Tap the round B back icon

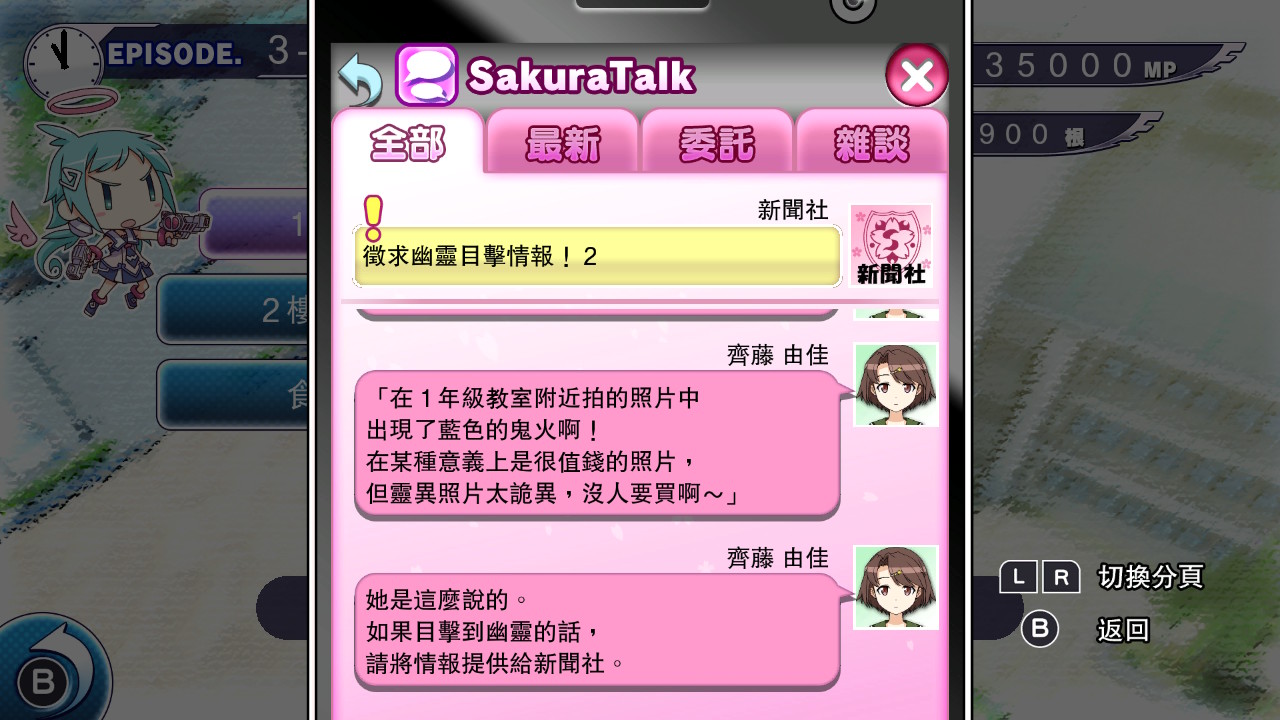point(45,678)
